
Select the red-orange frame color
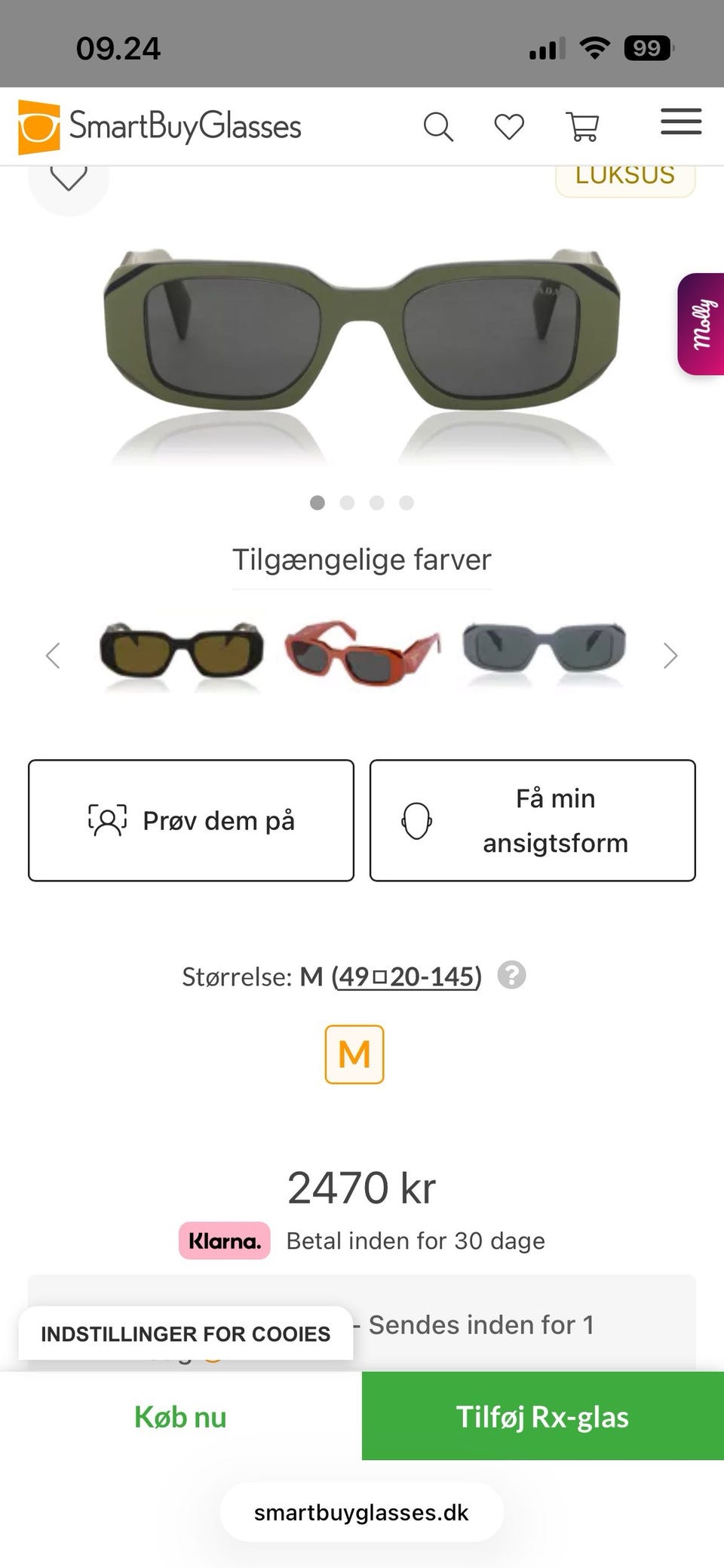point(361,652)
